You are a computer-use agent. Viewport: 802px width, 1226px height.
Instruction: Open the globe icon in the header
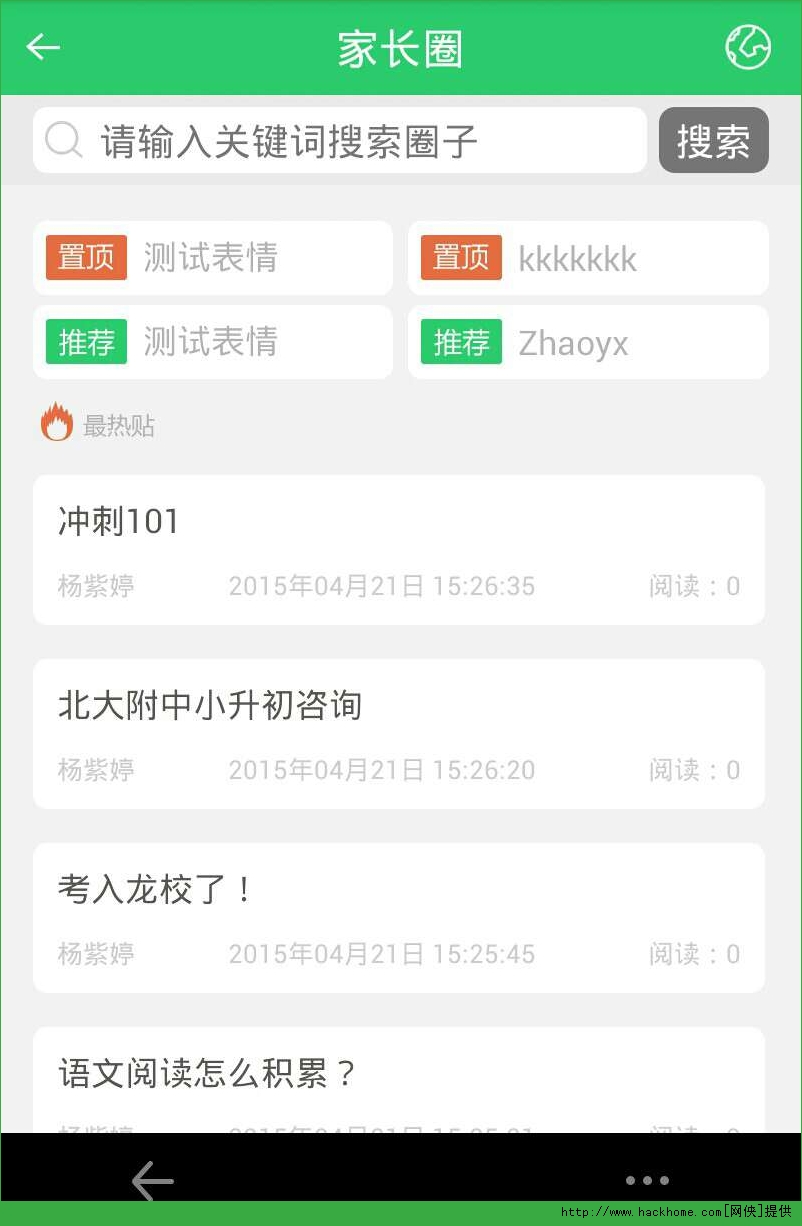pyautogui.click(x=747, y=47)
